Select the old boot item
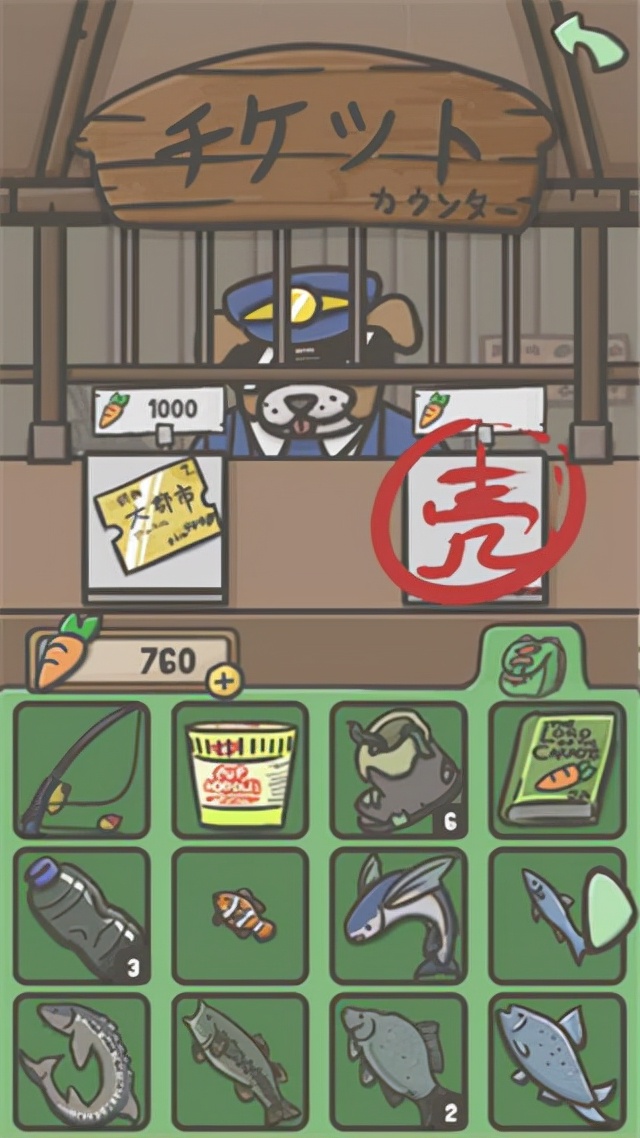The height and width of the screenshot is (1138, 640). pyautogui.click(x=398, y=770)
